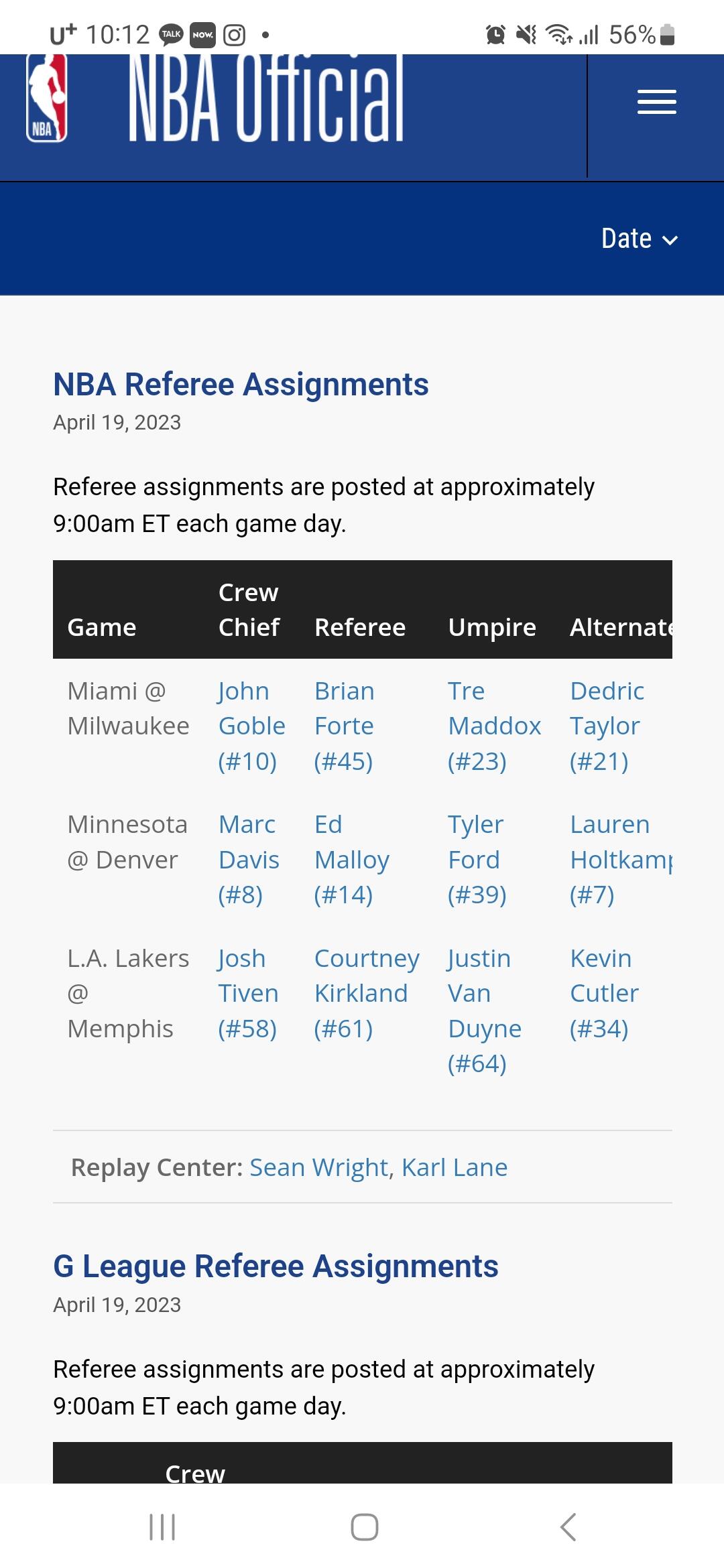View Tre Maddox referee profile
Viewport: 724px width, 1568px height.
494,726
